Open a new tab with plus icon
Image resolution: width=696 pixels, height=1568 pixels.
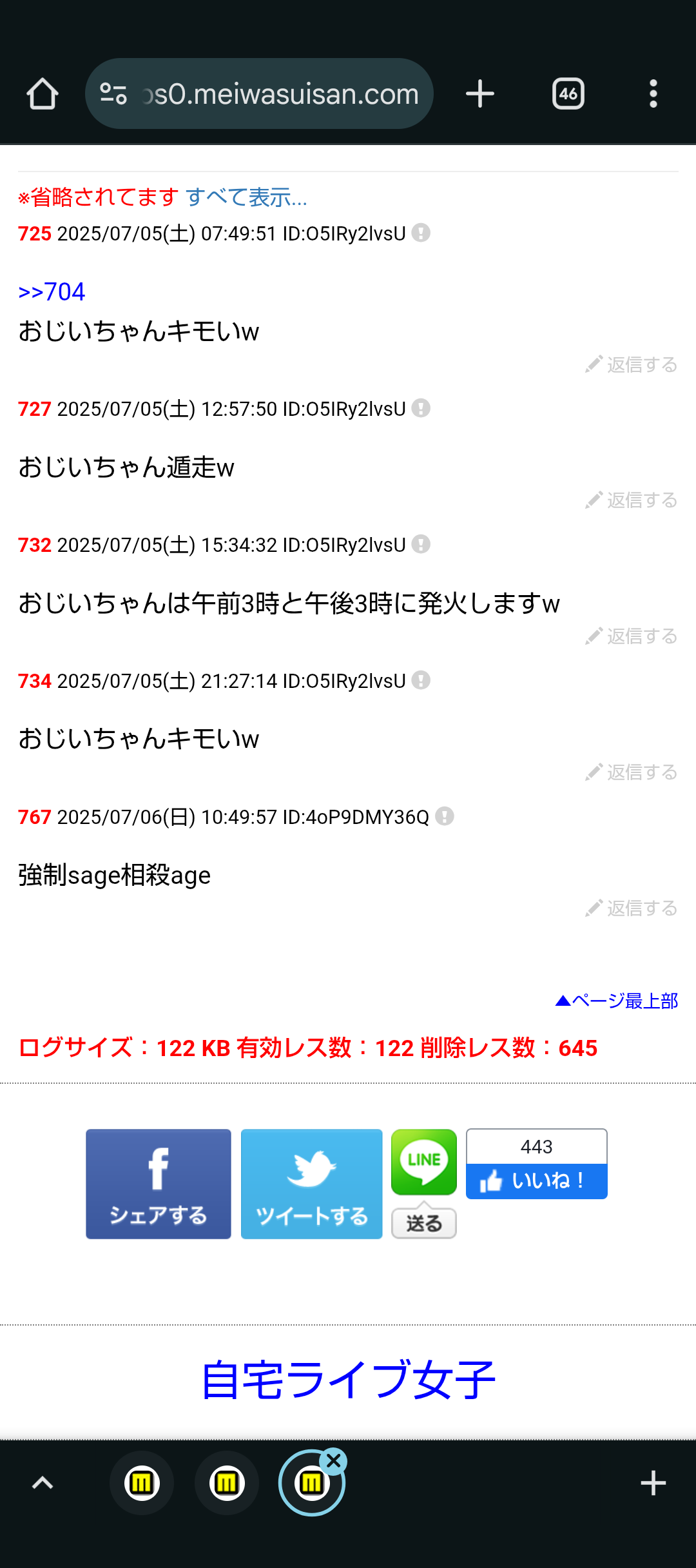[480, 94]
